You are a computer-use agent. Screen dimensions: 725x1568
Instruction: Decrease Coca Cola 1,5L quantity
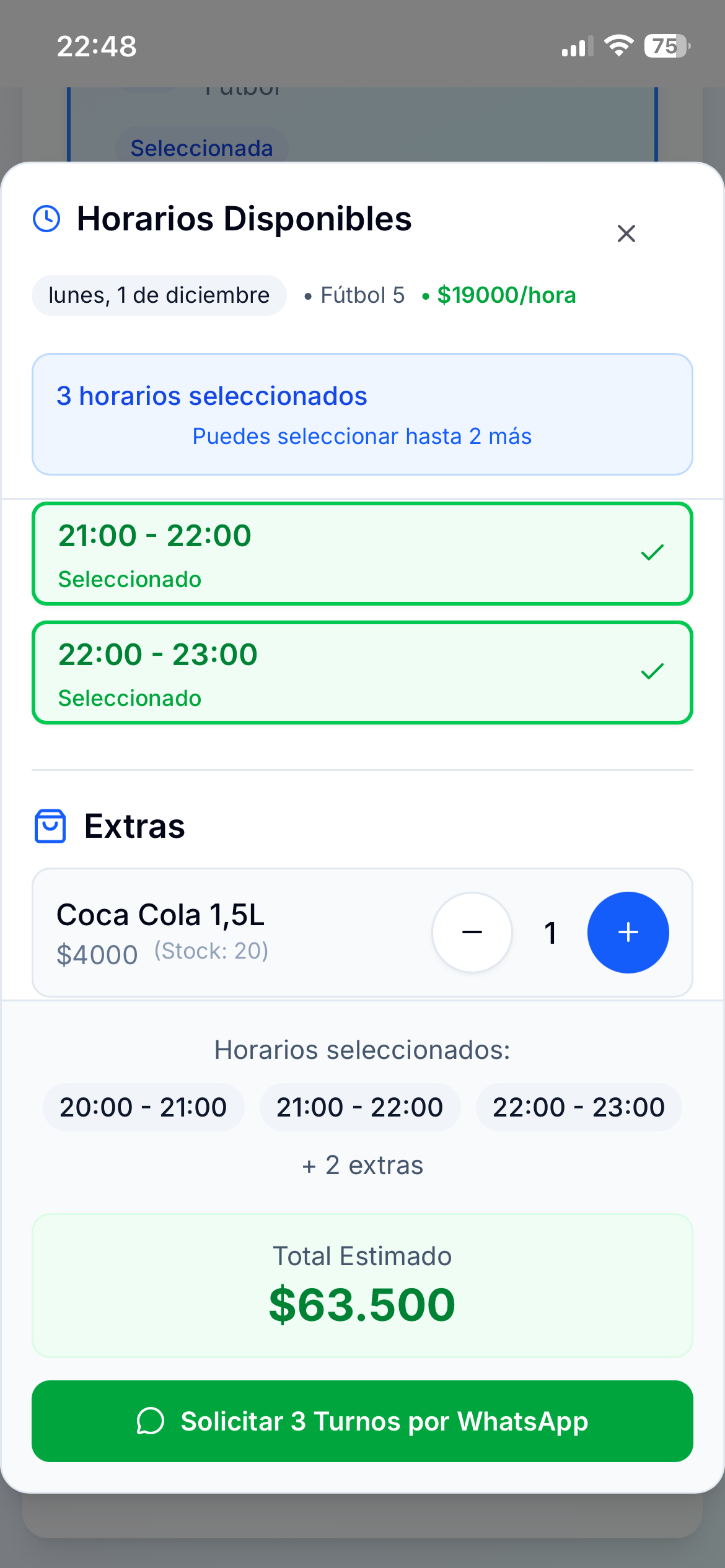pyautogui.click(x=472, y=932)
